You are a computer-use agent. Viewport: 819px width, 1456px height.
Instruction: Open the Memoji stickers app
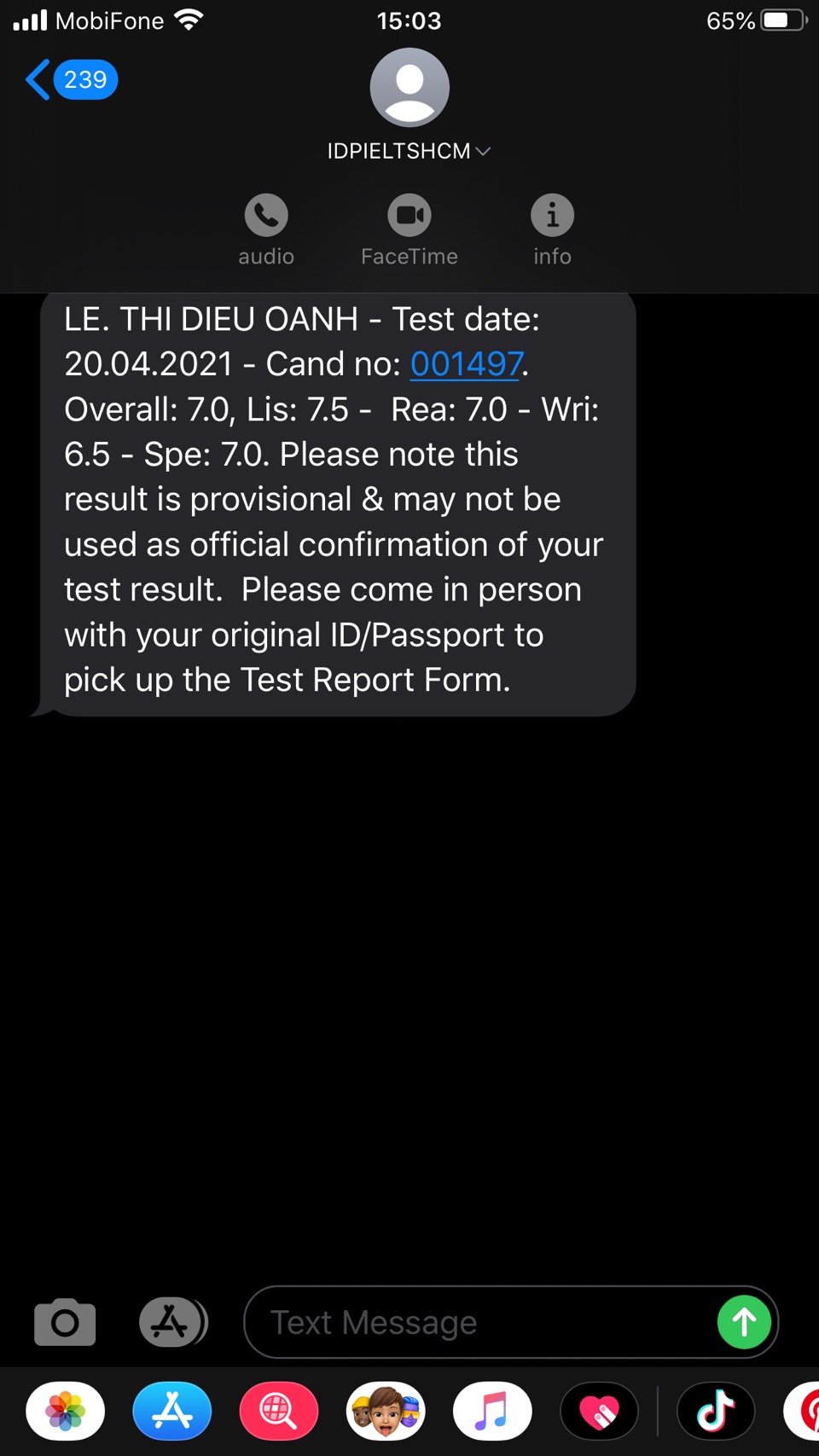coord(386,1411)
